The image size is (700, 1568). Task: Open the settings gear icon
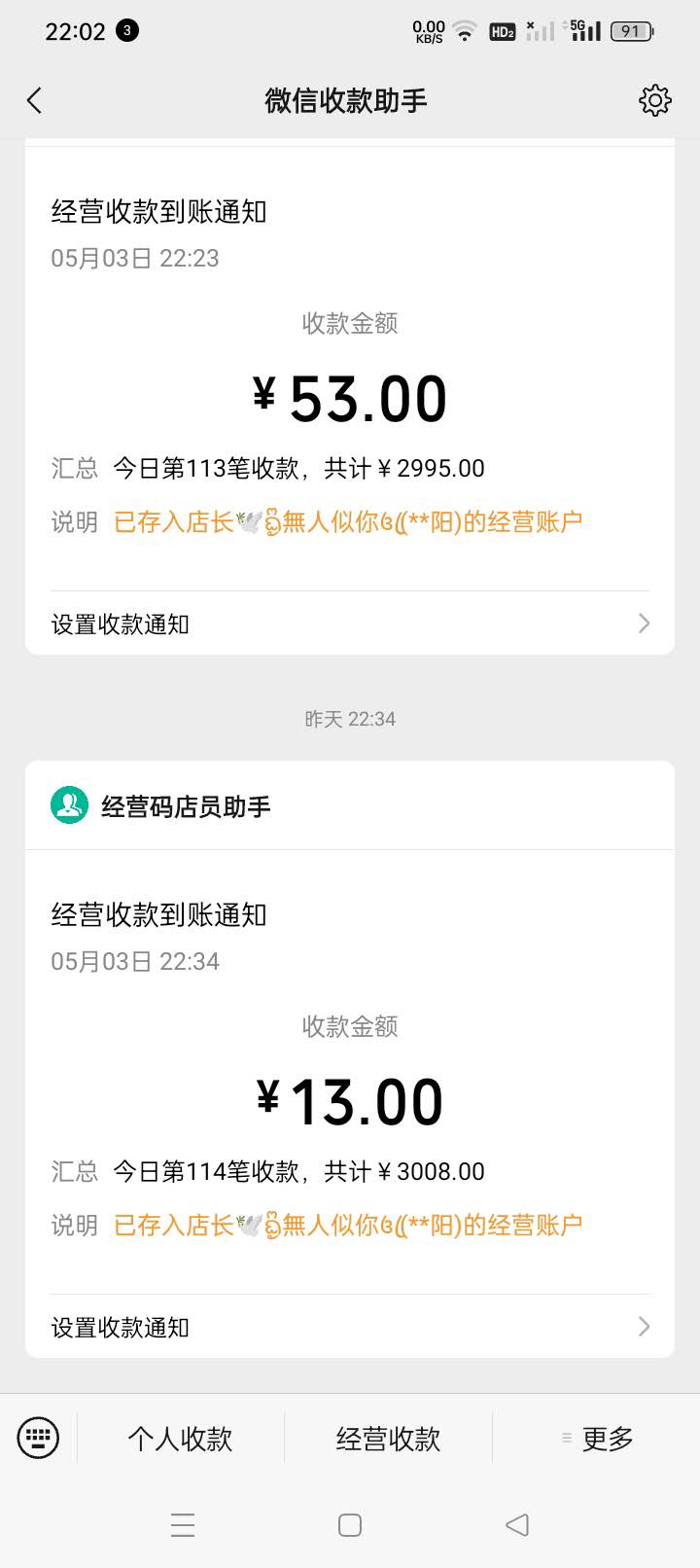coord(655,100)
